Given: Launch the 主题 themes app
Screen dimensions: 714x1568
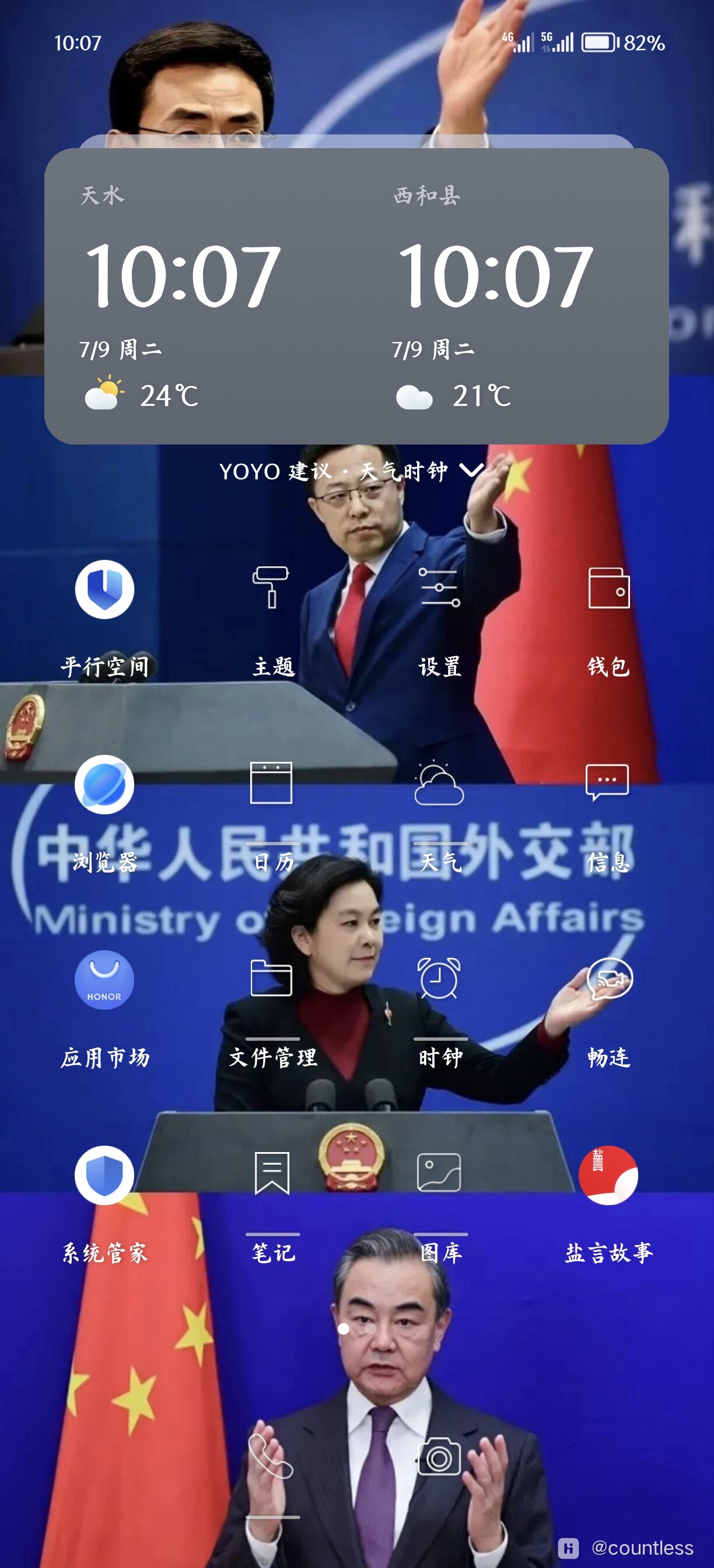Looking at the screenshot, I should point(271,588).
